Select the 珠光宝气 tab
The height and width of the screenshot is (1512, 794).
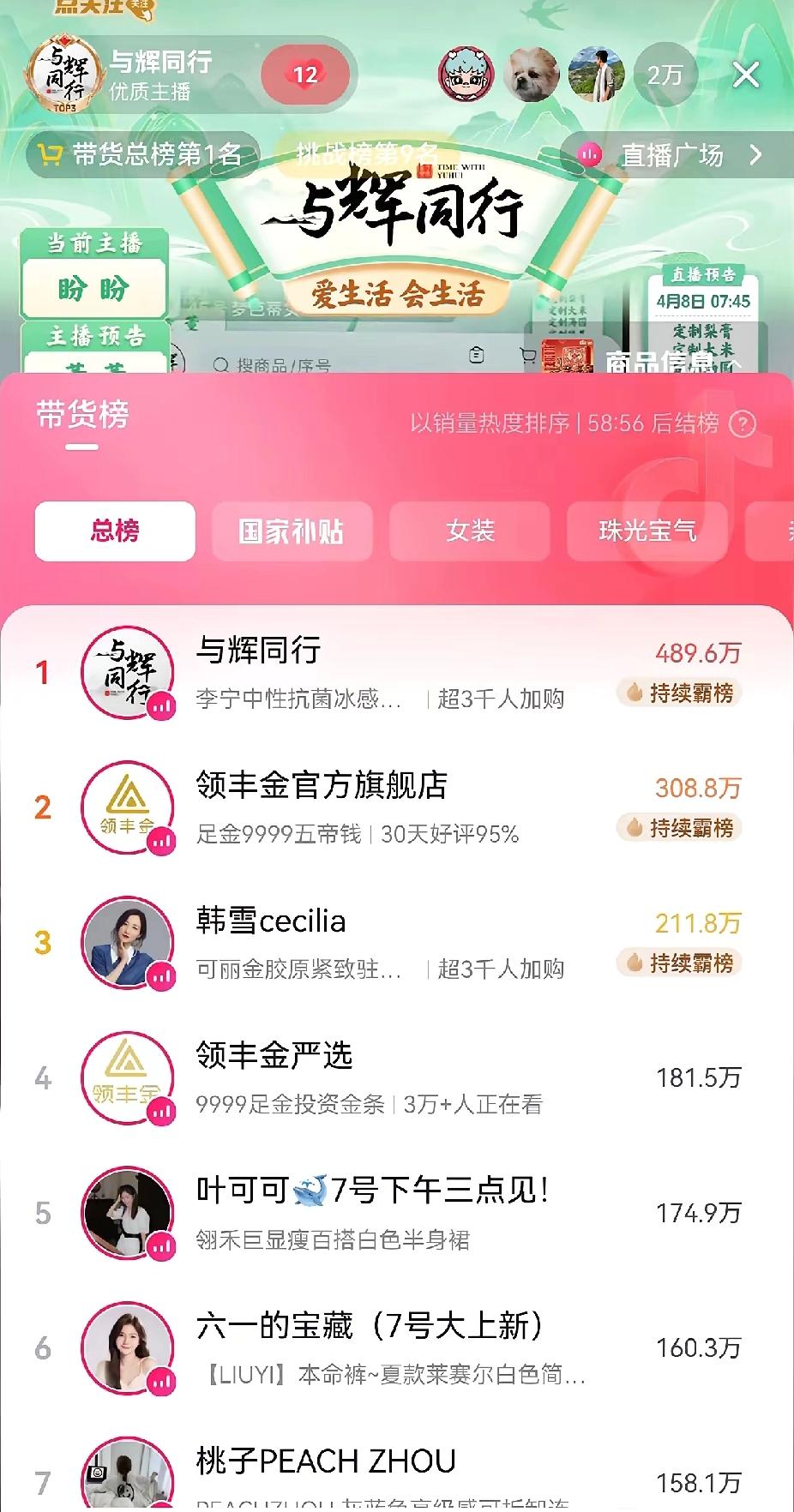pos(647,531)
